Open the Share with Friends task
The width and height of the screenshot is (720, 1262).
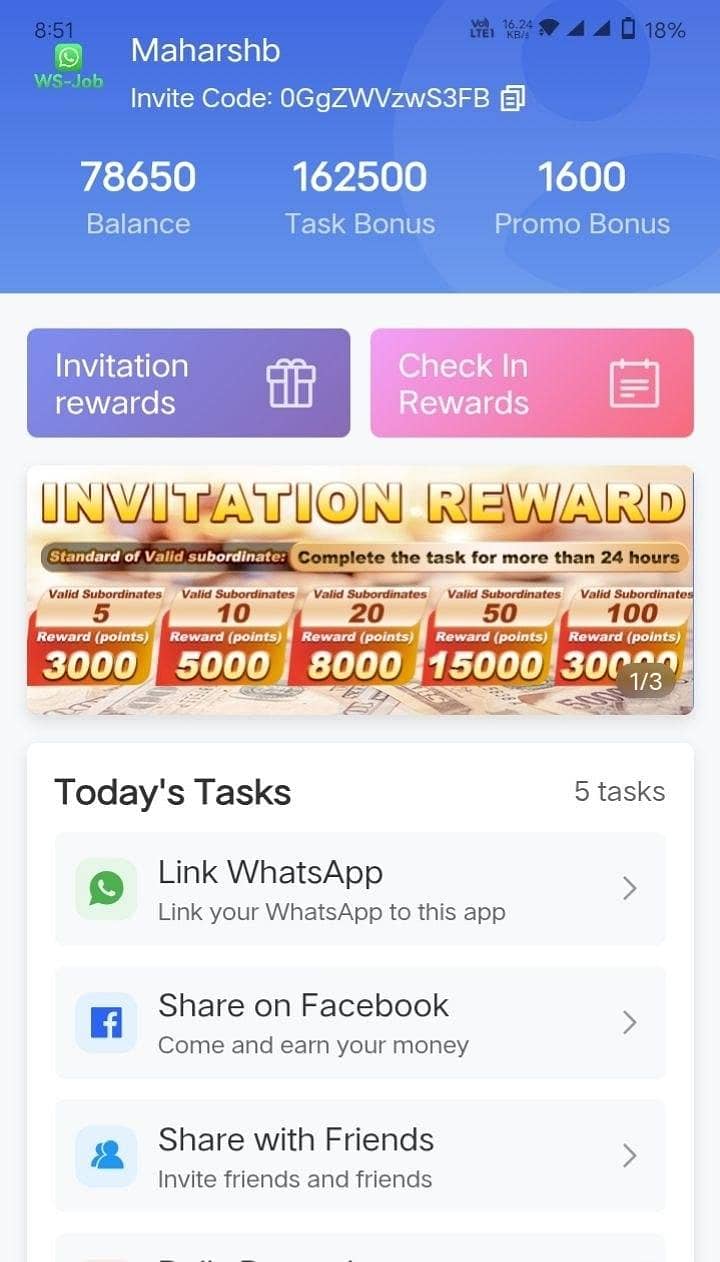click(360, 1156)
